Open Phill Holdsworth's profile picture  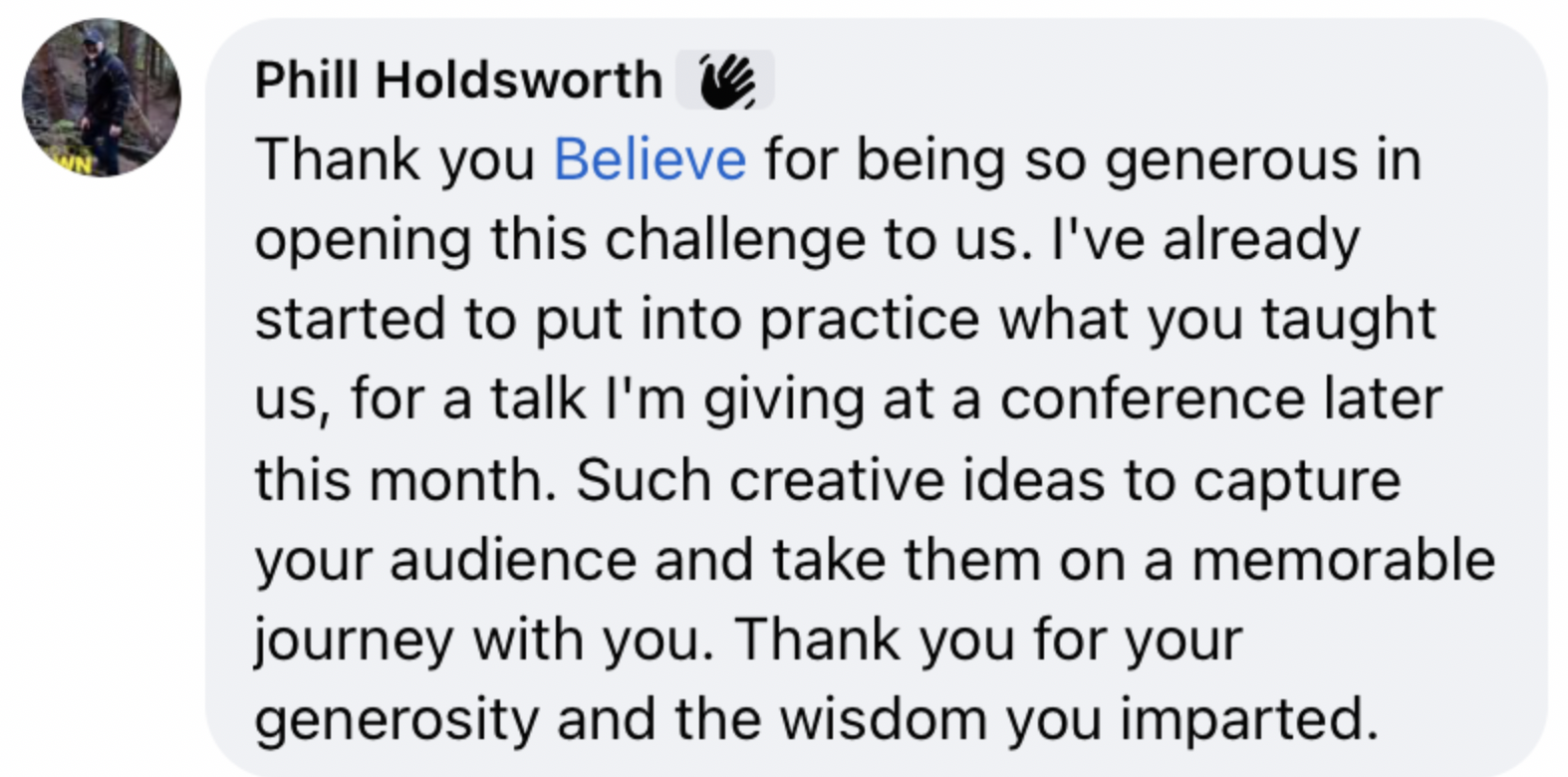pos(102,98)
